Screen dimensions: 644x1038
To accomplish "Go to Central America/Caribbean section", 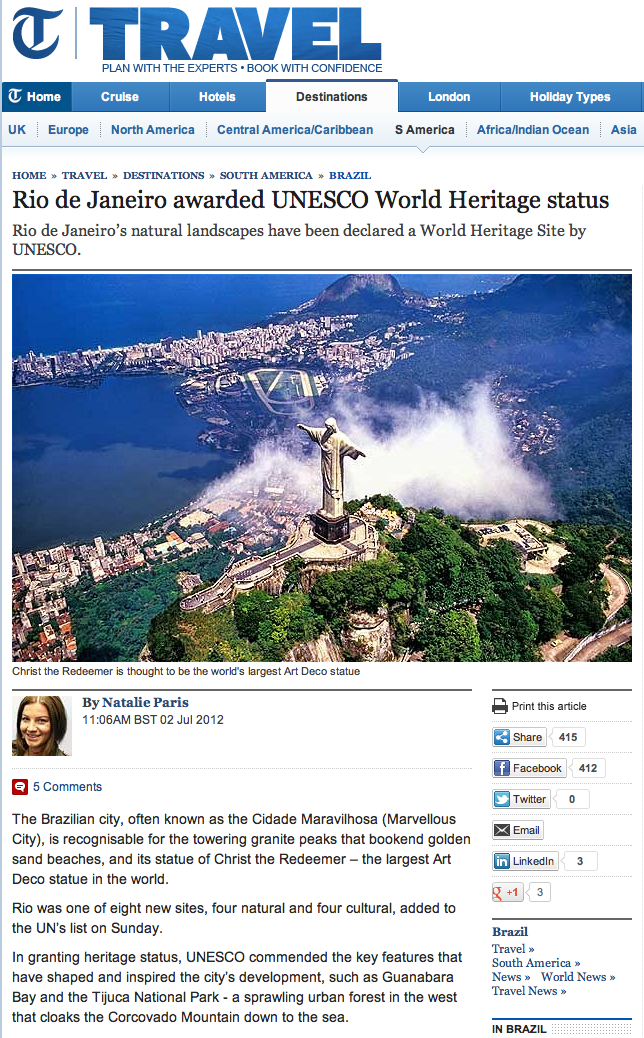I will [x=295, y=130].
